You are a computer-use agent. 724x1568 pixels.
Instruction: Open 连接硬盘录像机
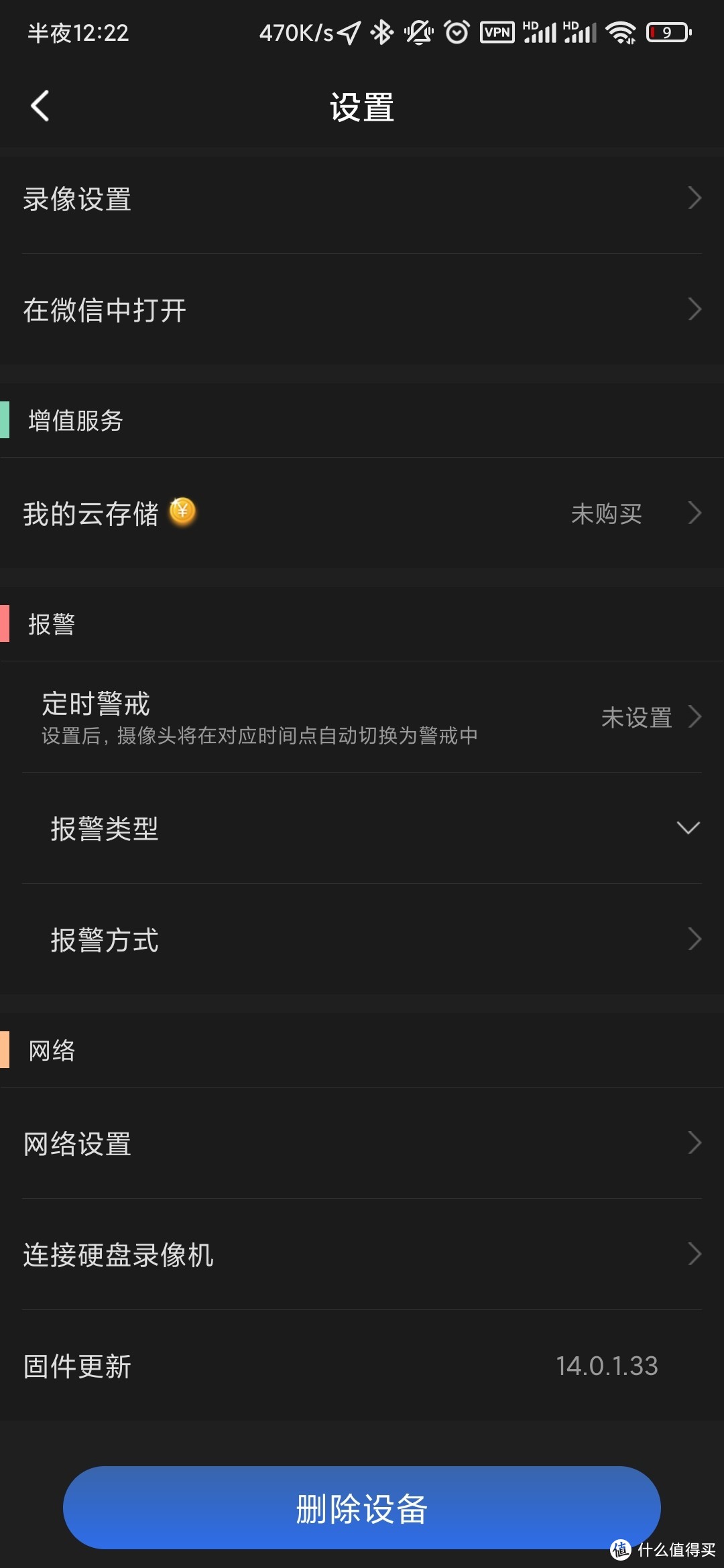[362, 1254]
